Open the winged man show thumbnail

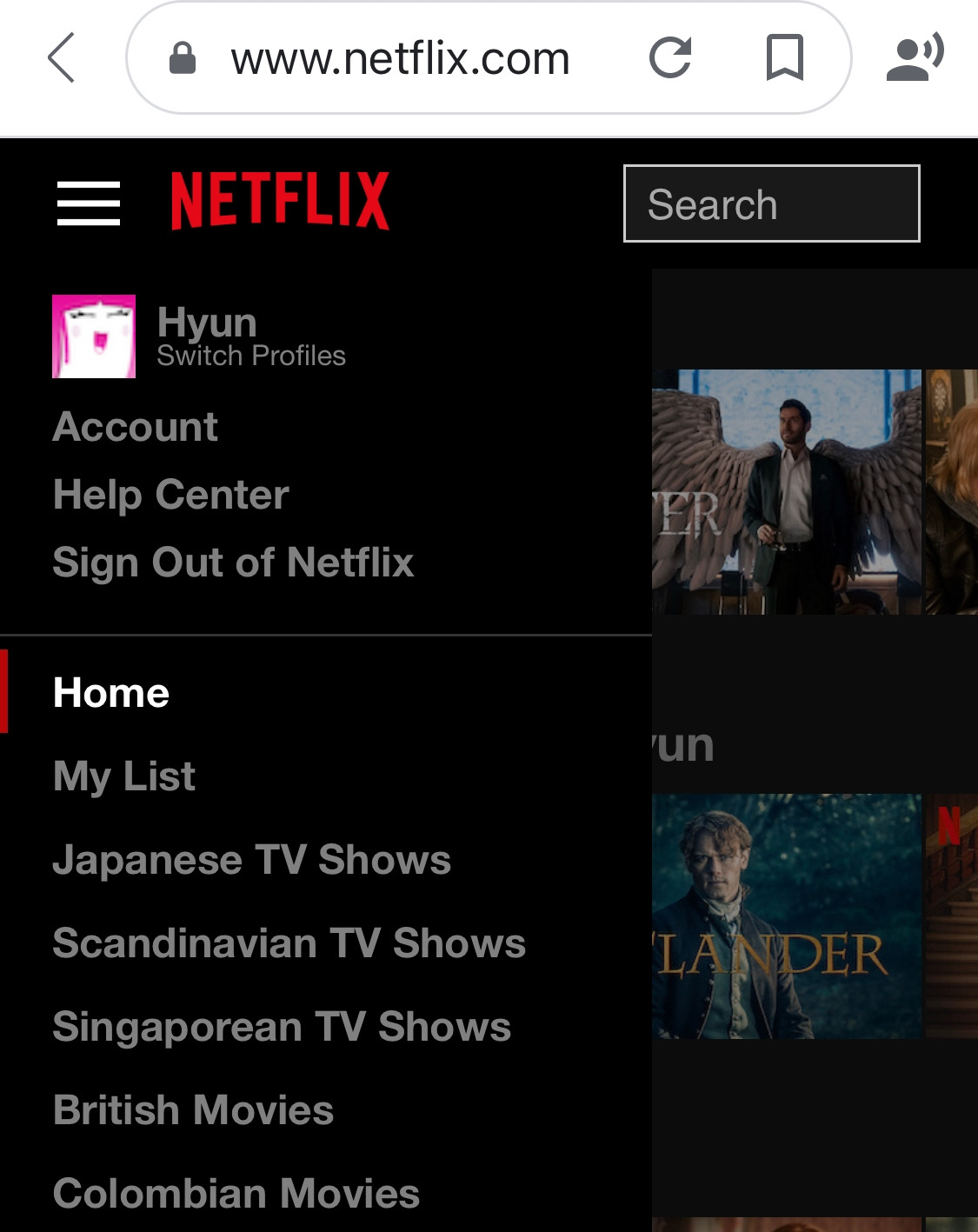786,491
